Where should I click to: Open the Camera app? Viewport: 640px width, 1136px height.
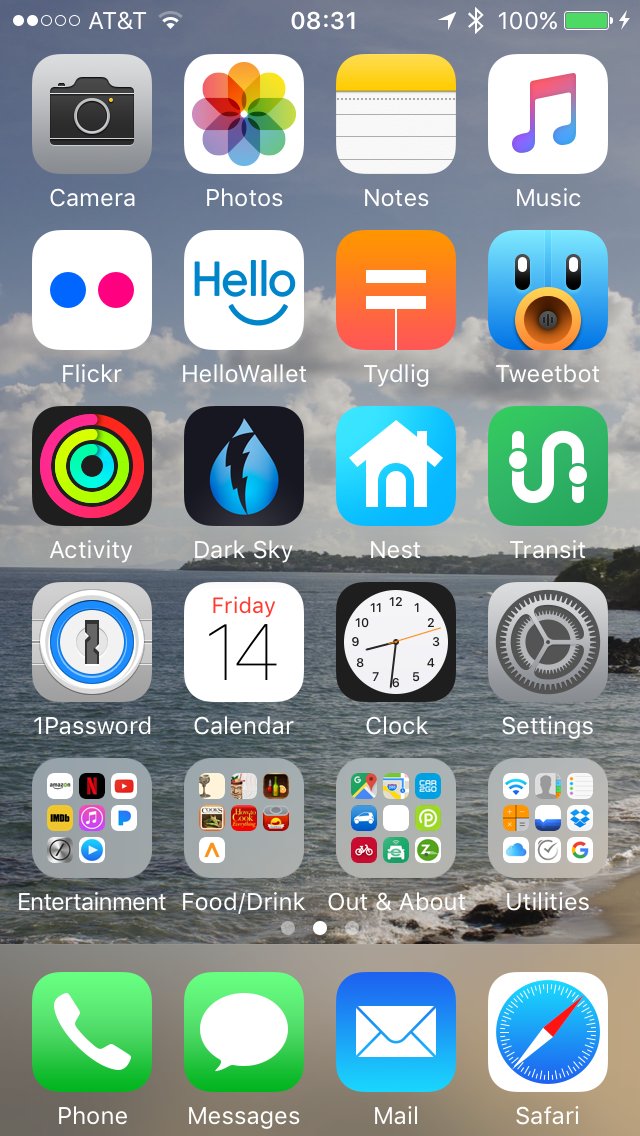pos(92,114)
